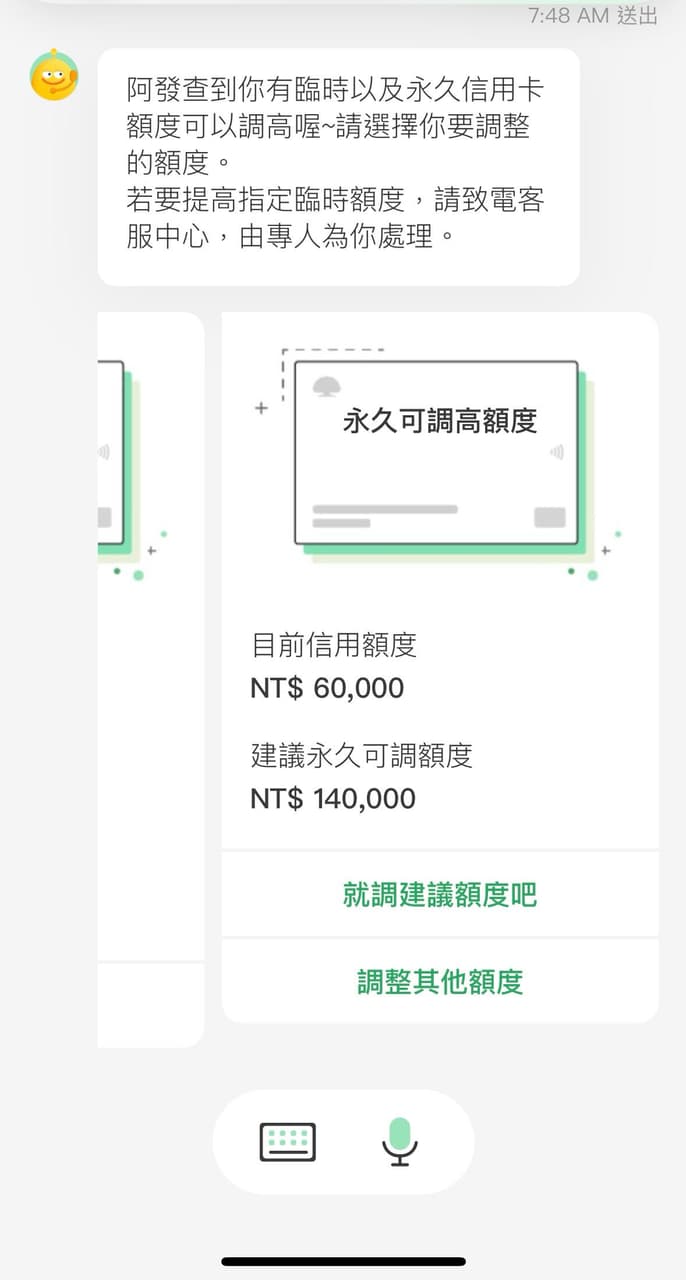Select 調整其他額度 option

(x=440, y=981)
